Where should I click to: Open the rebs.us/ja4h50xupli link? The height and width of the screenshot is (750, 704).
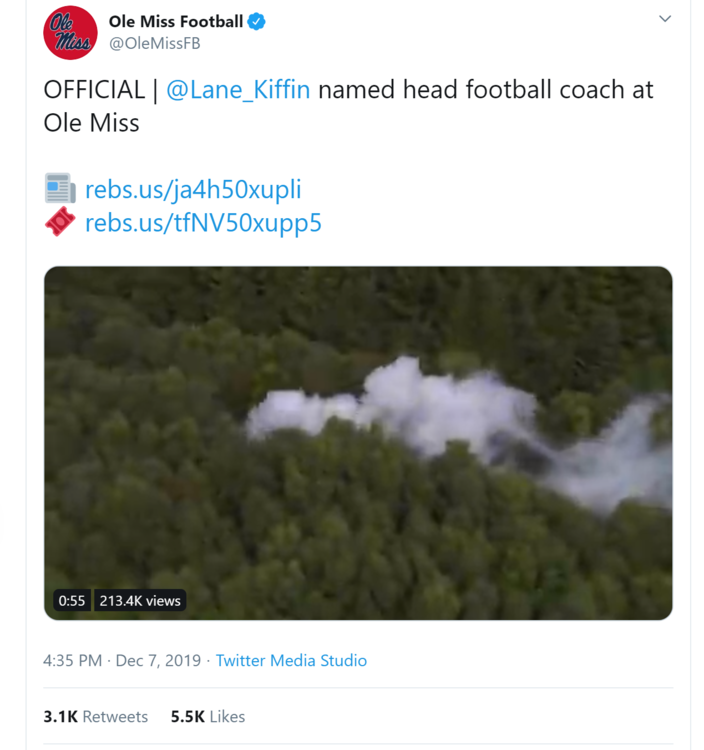pos(192,190)
